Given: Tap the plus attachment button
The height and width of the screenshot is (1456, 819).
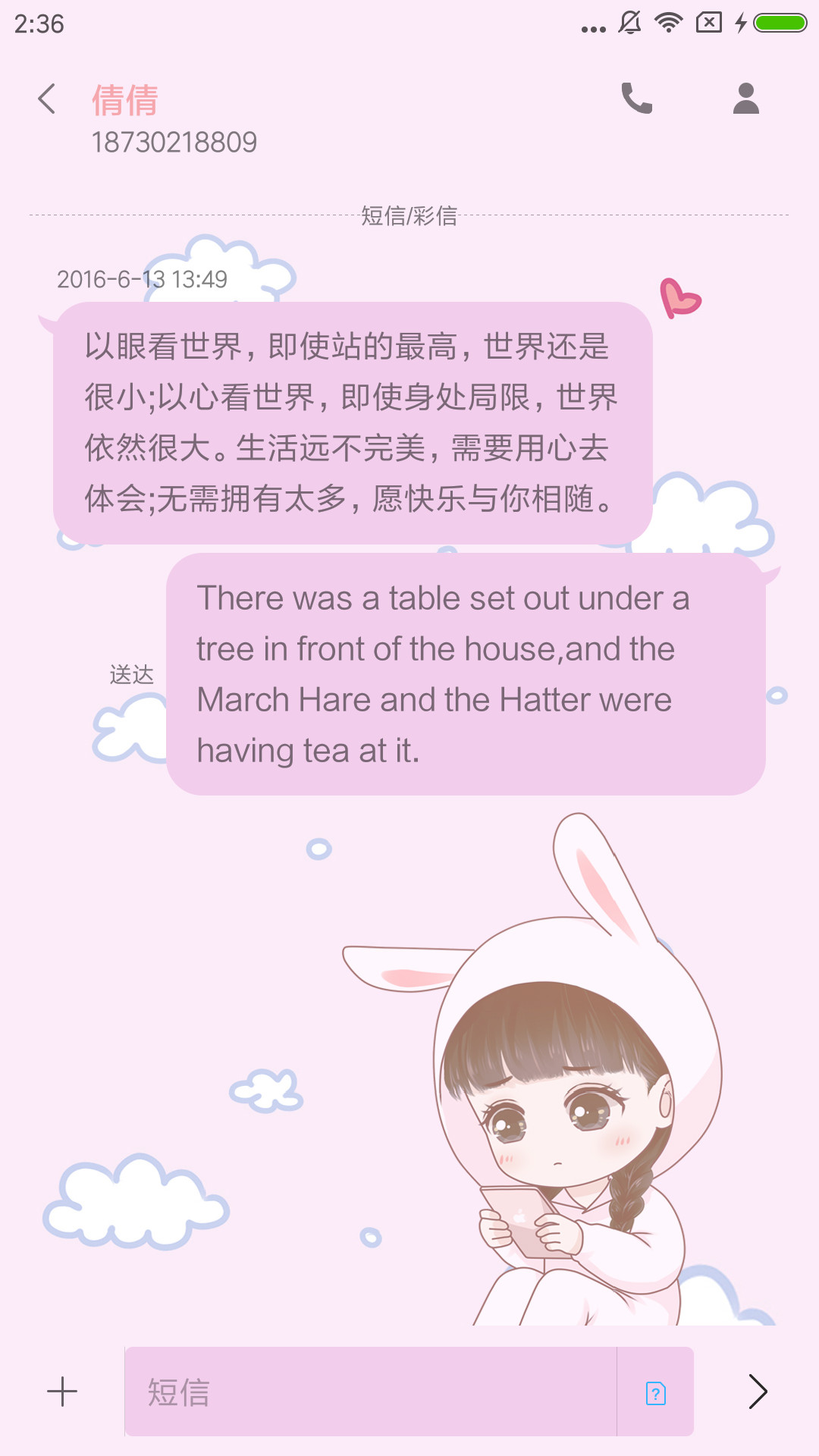Looking at the screenshot, I should (62, 1392).
